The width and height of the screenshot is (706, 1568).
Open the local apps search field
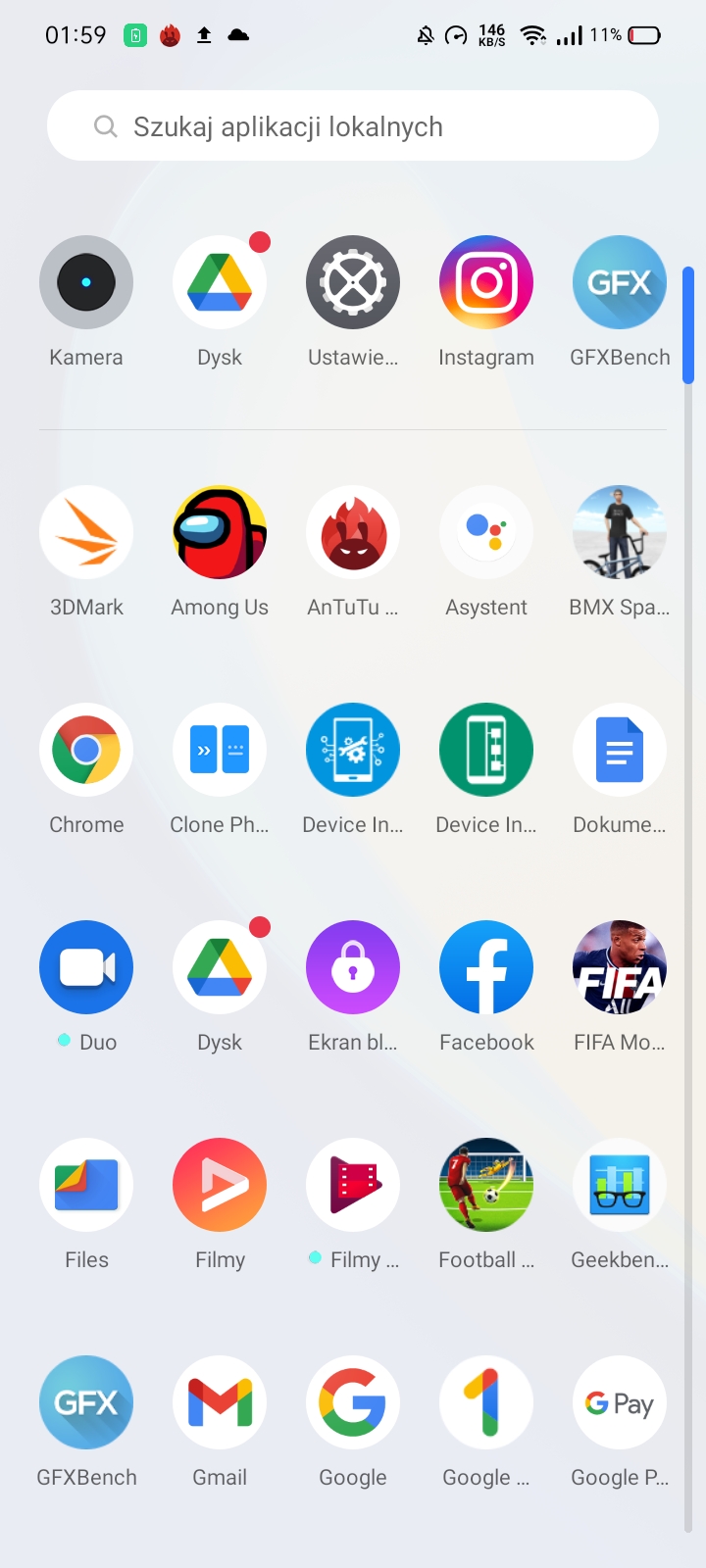353,126
